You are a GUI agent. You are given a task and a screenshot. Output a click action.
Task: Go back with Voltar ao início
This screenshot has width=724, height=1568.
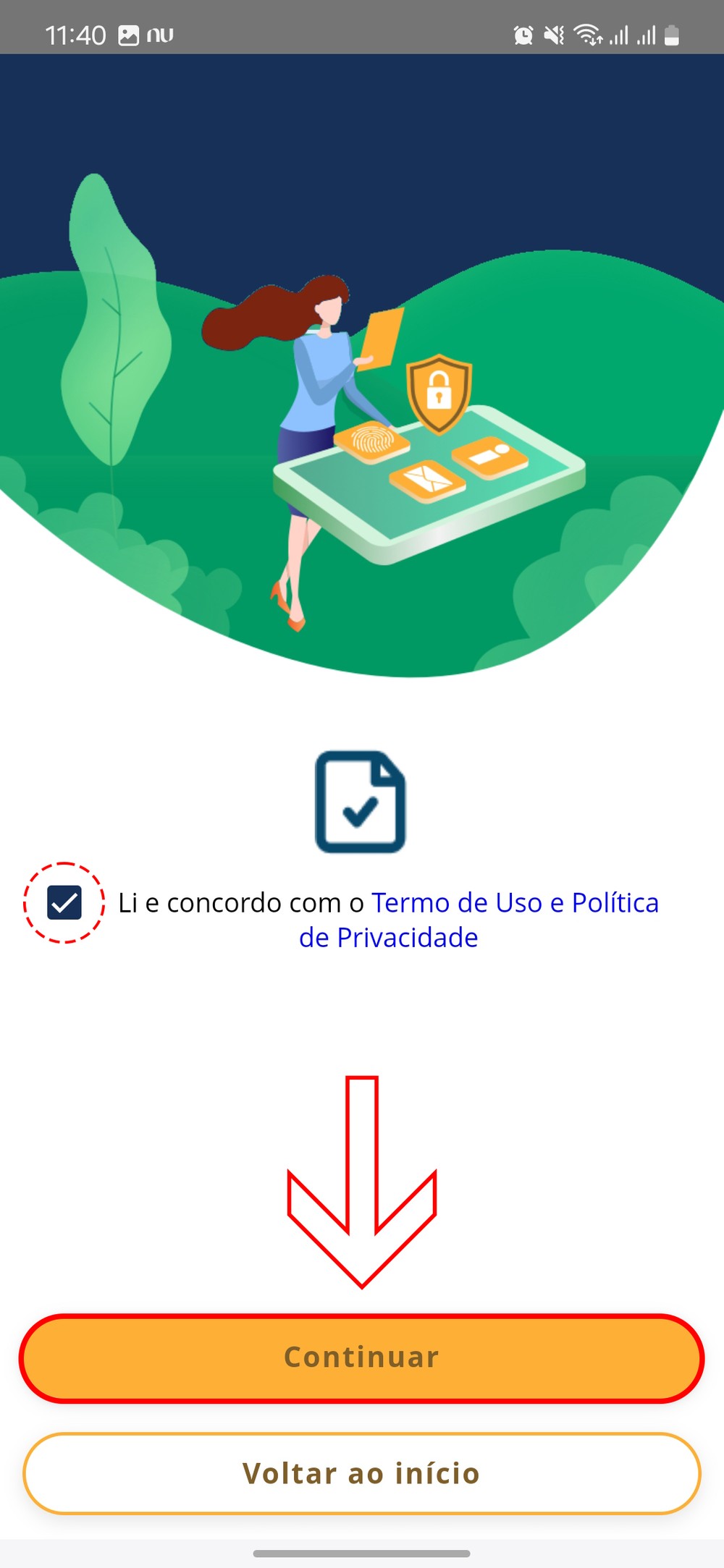(361, 1473)
